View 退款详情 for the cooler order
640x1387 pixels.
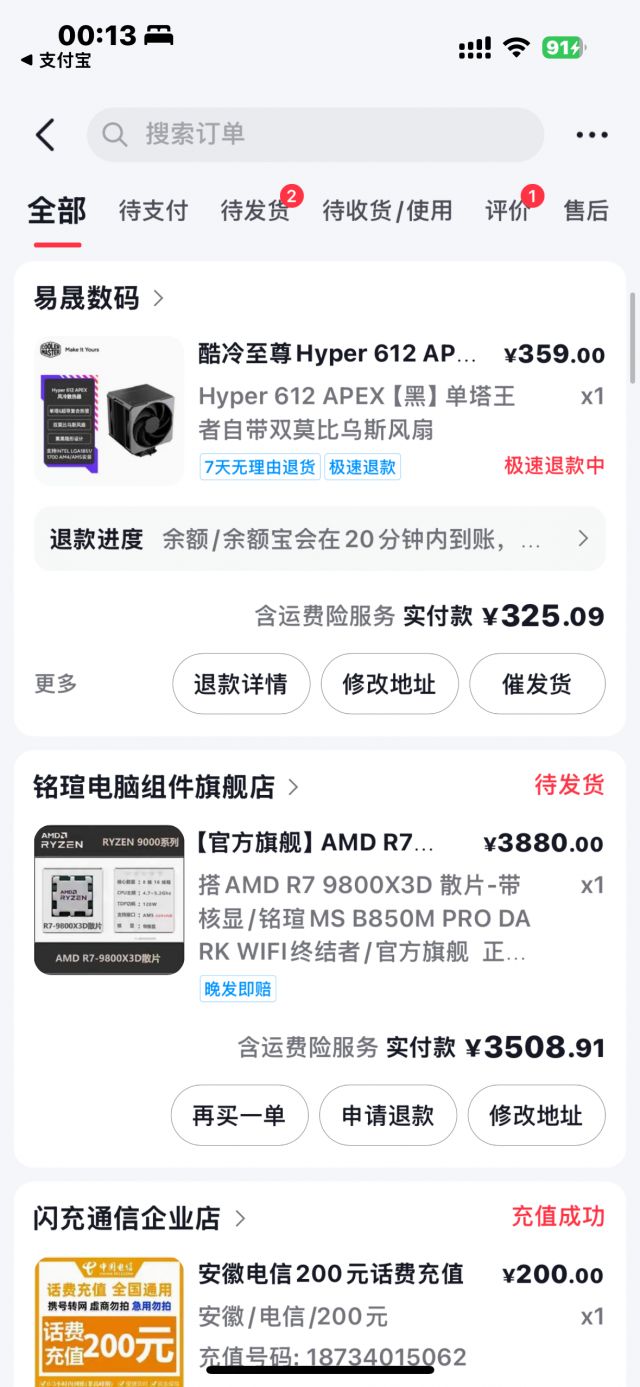click(240, 684)
